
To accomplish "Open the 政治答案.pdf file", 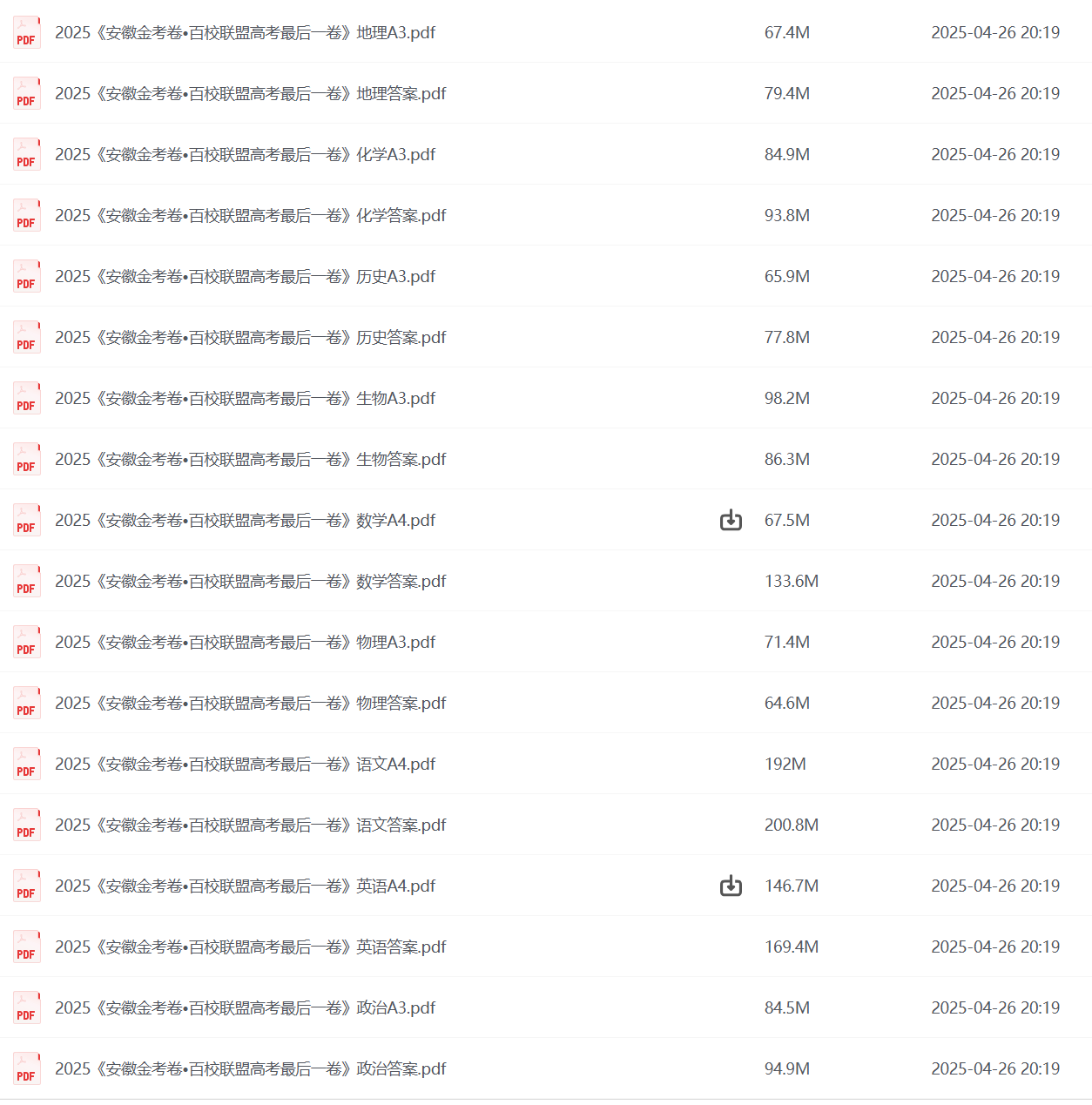I will click(250, 1069).
